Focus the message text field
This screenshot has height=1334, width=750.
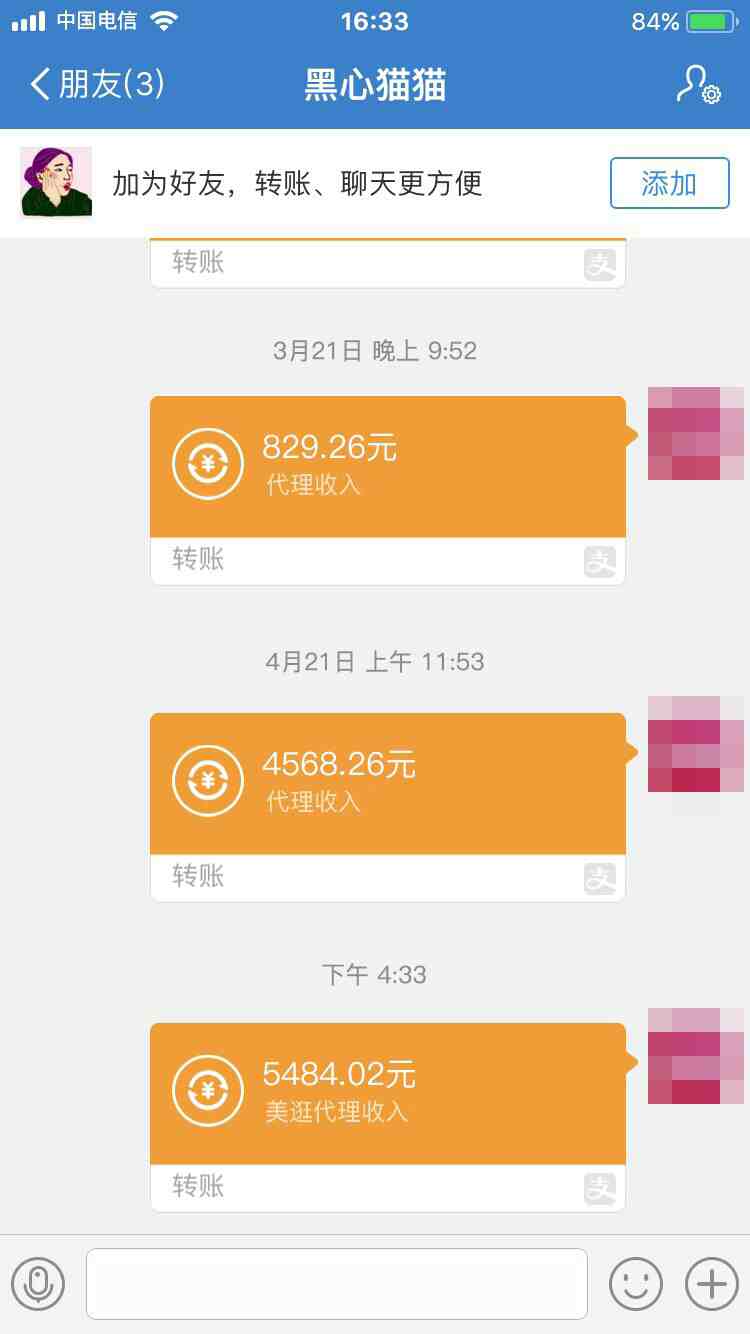pyautogui.click(x=336, y=1284)
